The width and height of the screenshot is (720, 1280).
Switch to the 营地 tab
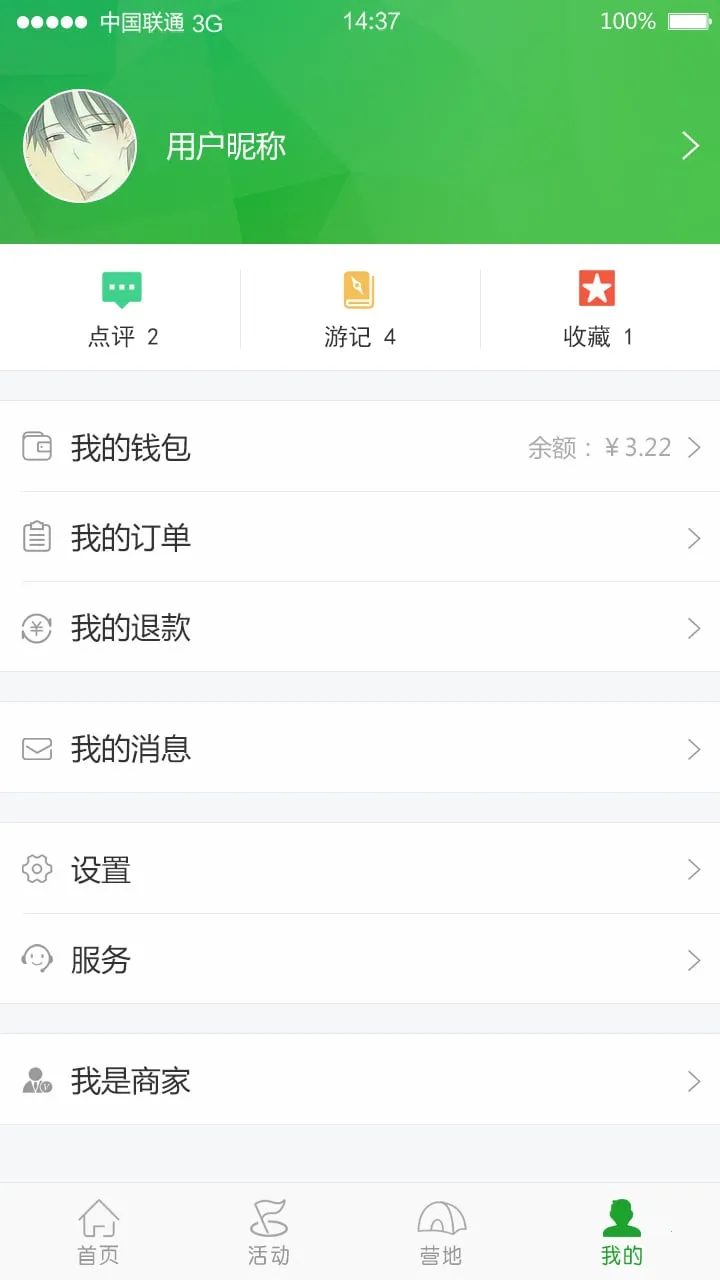[441, 1232]
